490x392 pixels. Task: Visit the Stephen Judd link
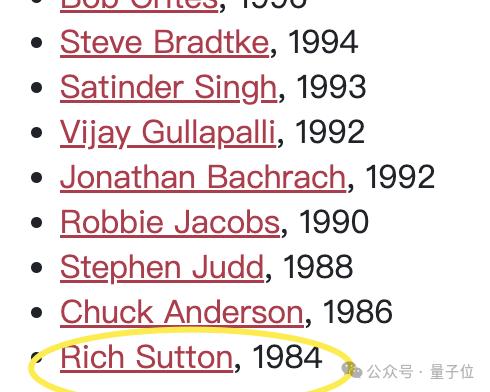tap(162, 267)
